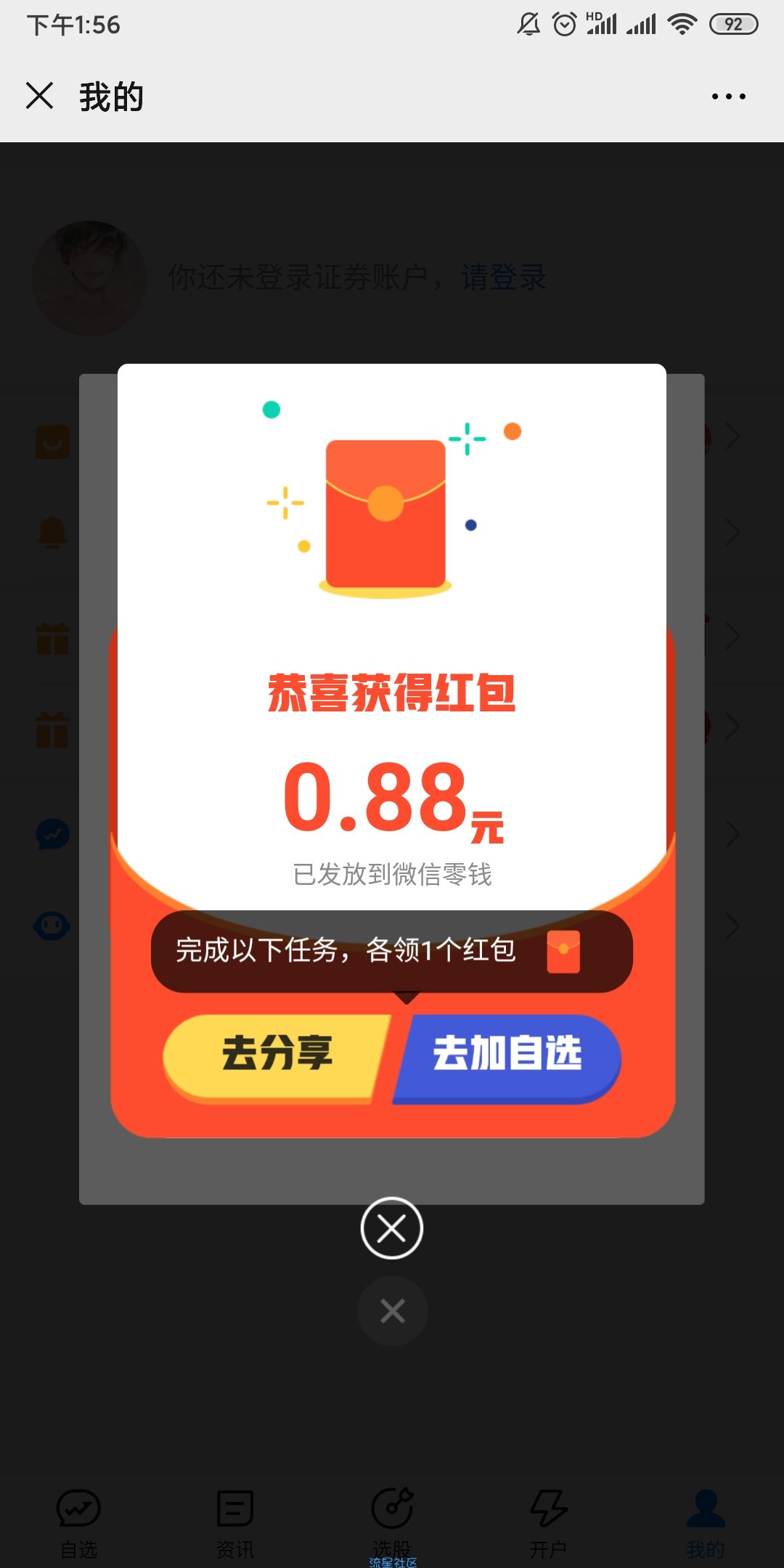
Task: Dismiss the red packet popup
Action: [392, 1228]
